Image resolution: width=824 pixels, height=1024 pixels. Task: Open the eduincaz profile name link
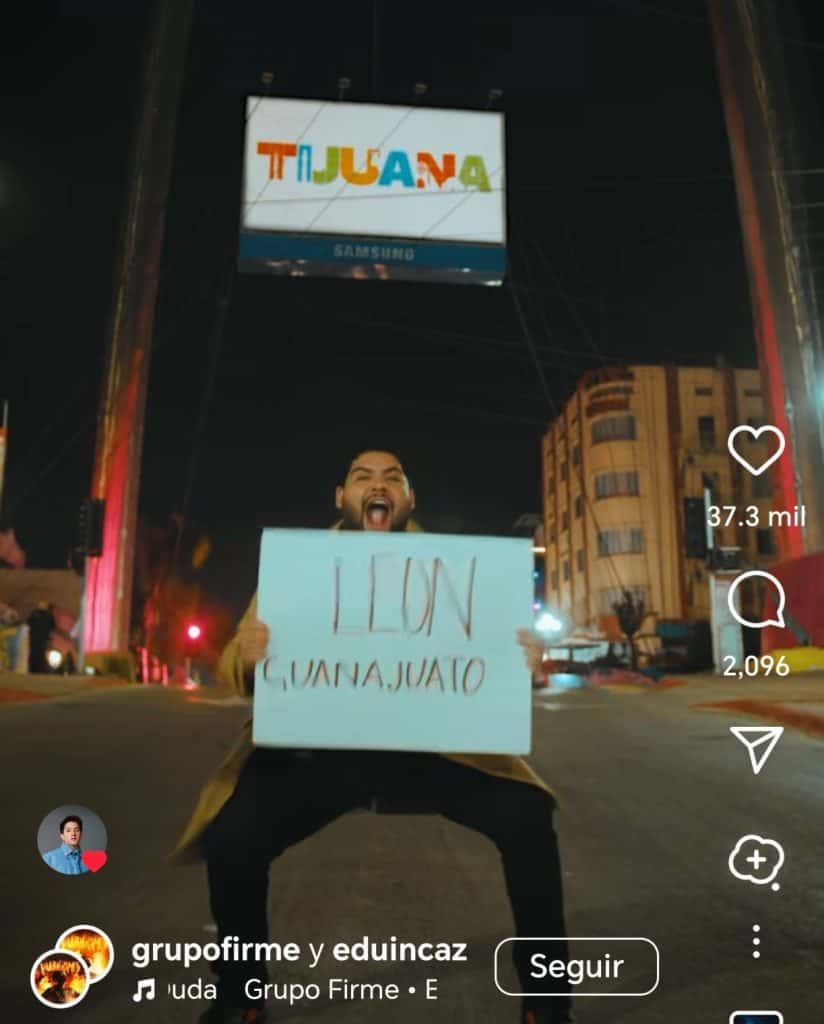click(400, 951)
